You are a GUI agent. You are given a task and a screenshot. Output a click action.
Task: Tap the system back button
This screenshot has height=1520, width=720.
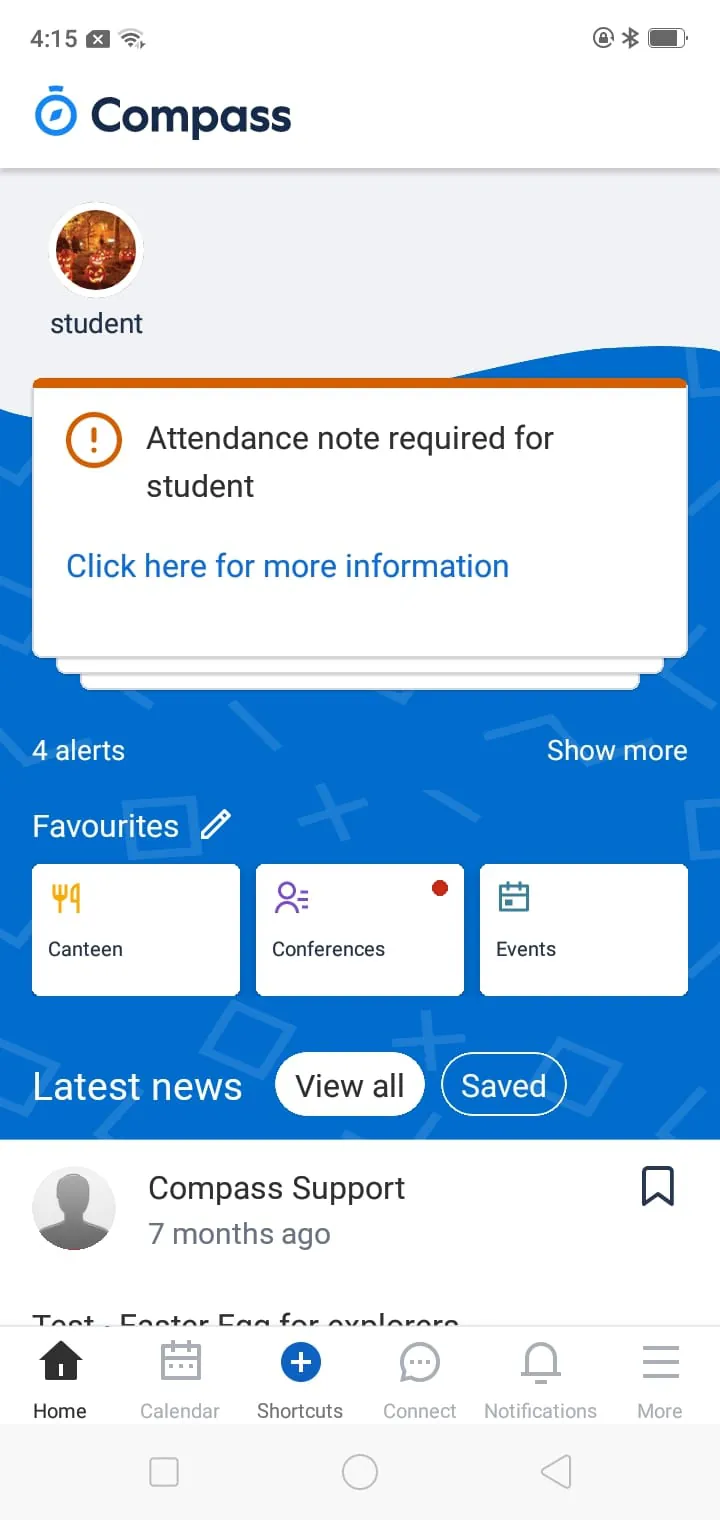click(x=556, y=1472)
